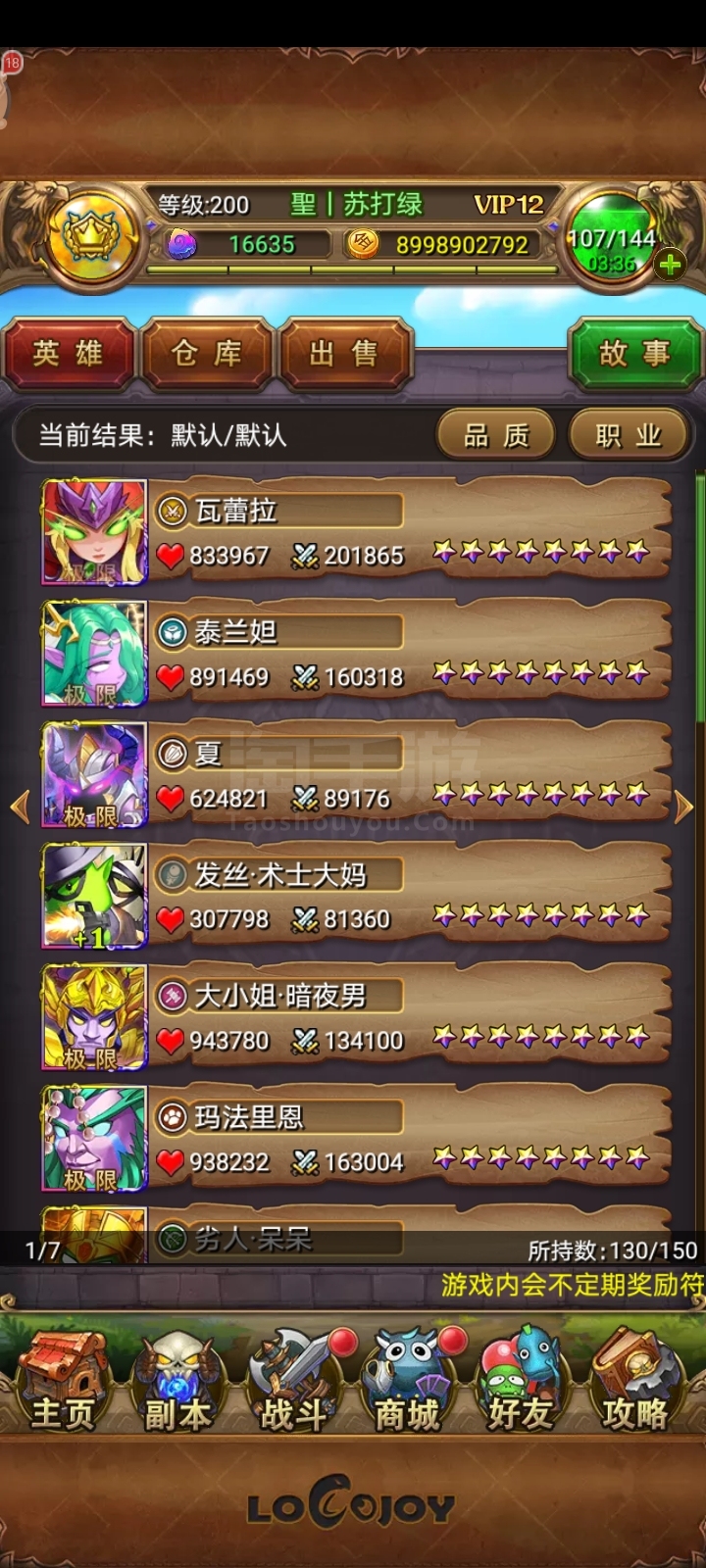706x1568 pixels.
Task: Open 战斗 in bottom navigation
Action: coord(292,1384)
